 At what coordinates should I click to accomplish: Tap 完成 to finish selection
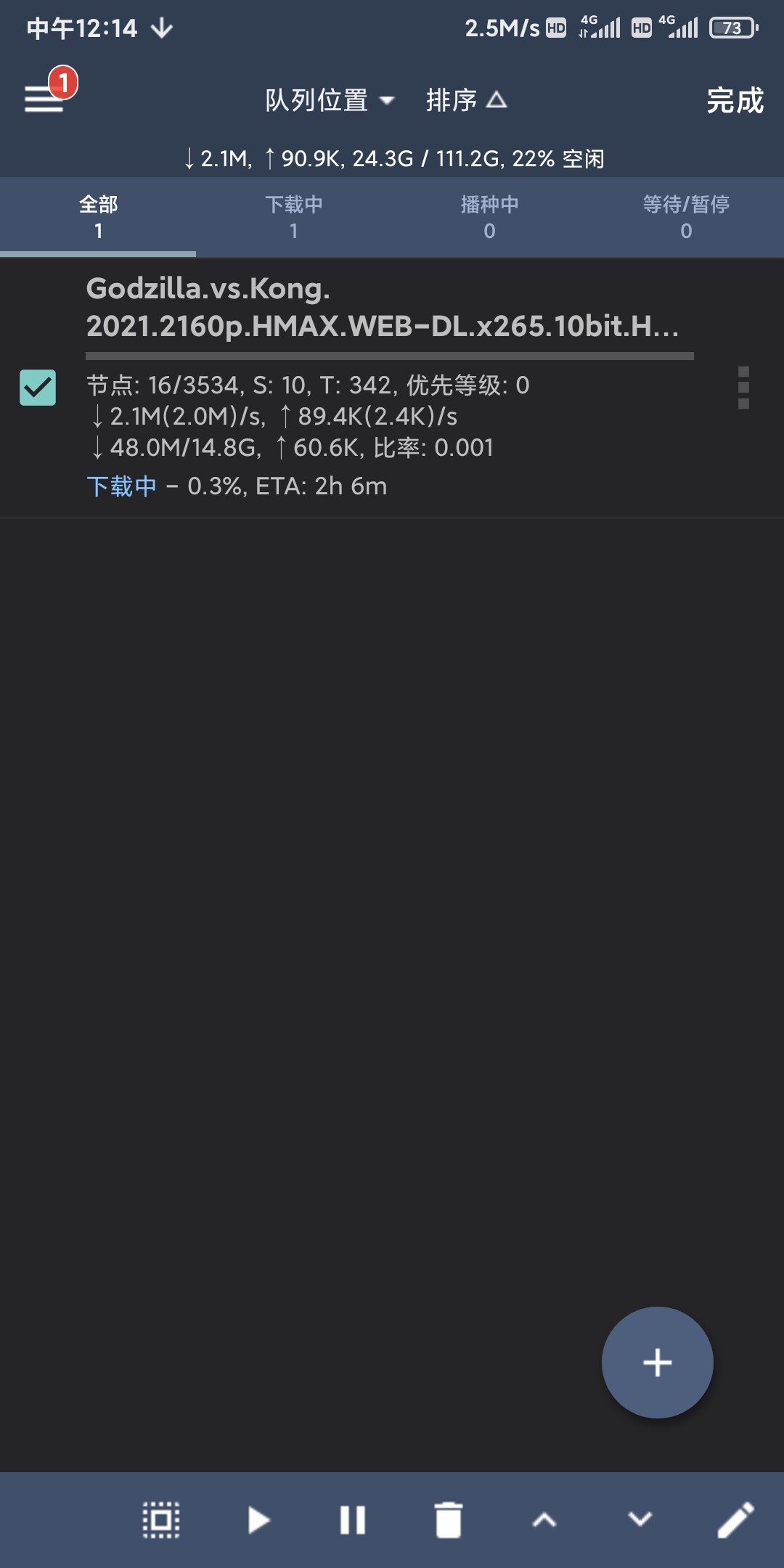pos(735,100)
